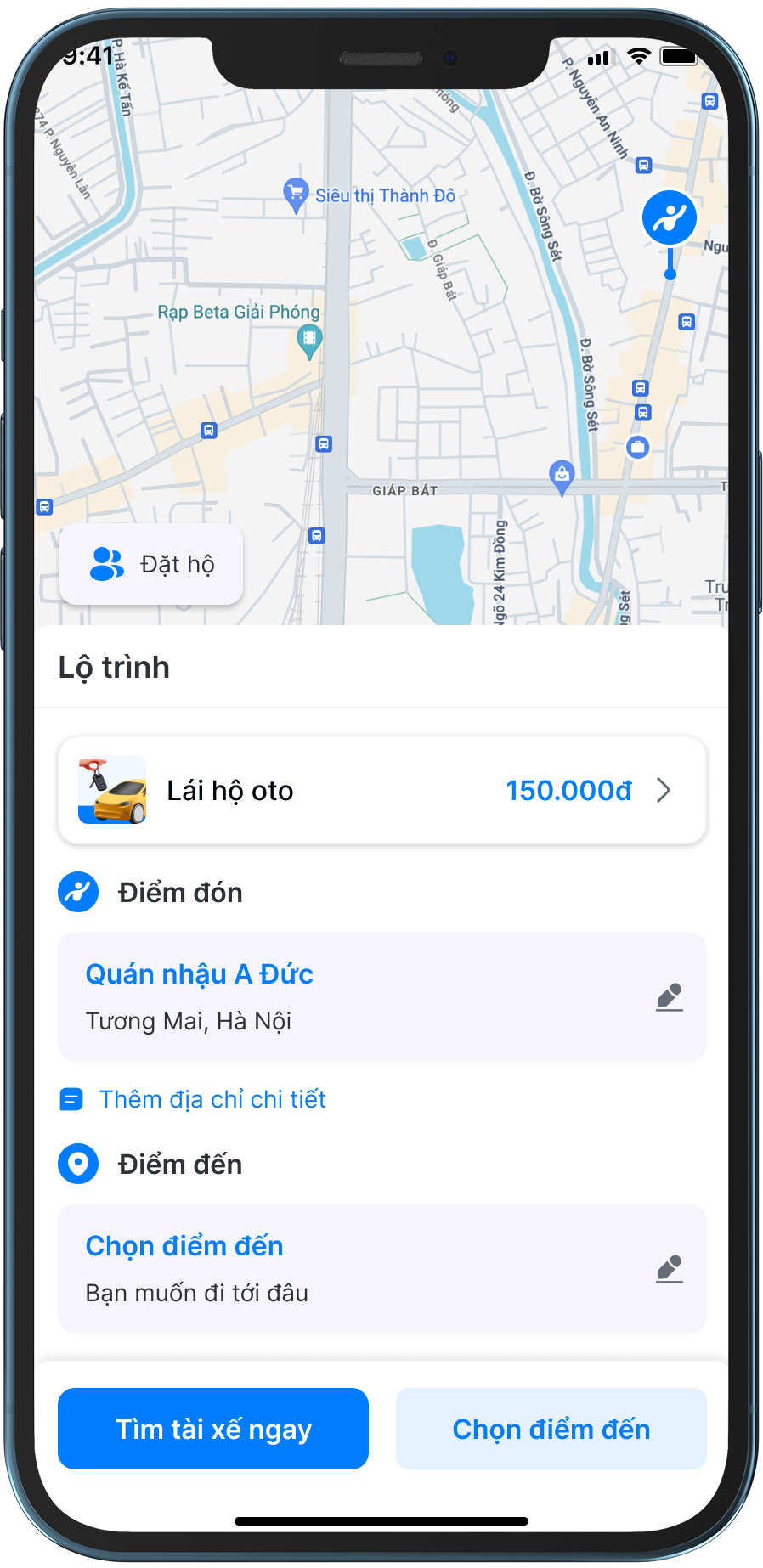The image size is (763, 1568).
Task: Select Rạp Beta Giải Phóng map marker
Action: point(309,341)
